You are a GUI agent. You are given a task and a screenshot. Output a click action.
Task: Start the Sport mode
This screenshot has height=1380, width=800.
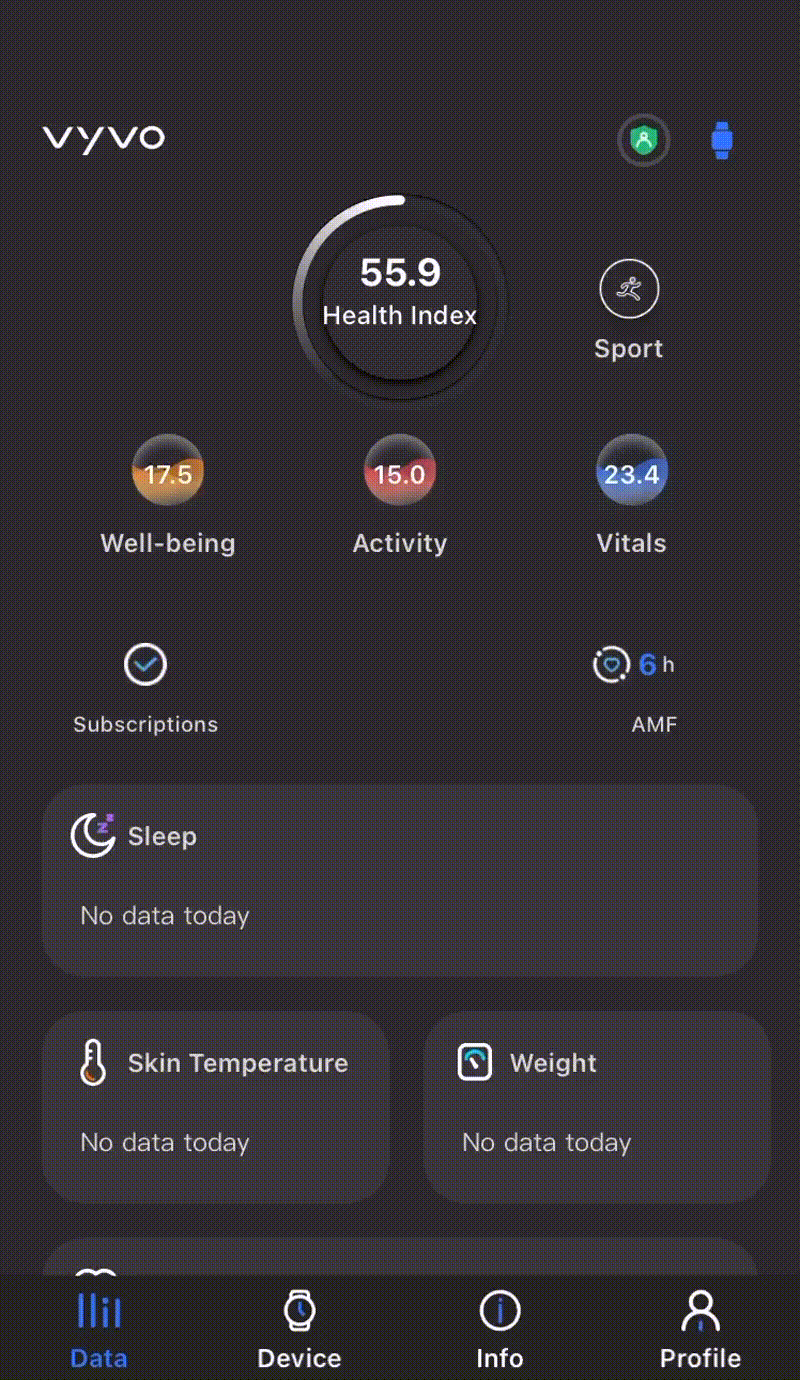click(629, 290)
